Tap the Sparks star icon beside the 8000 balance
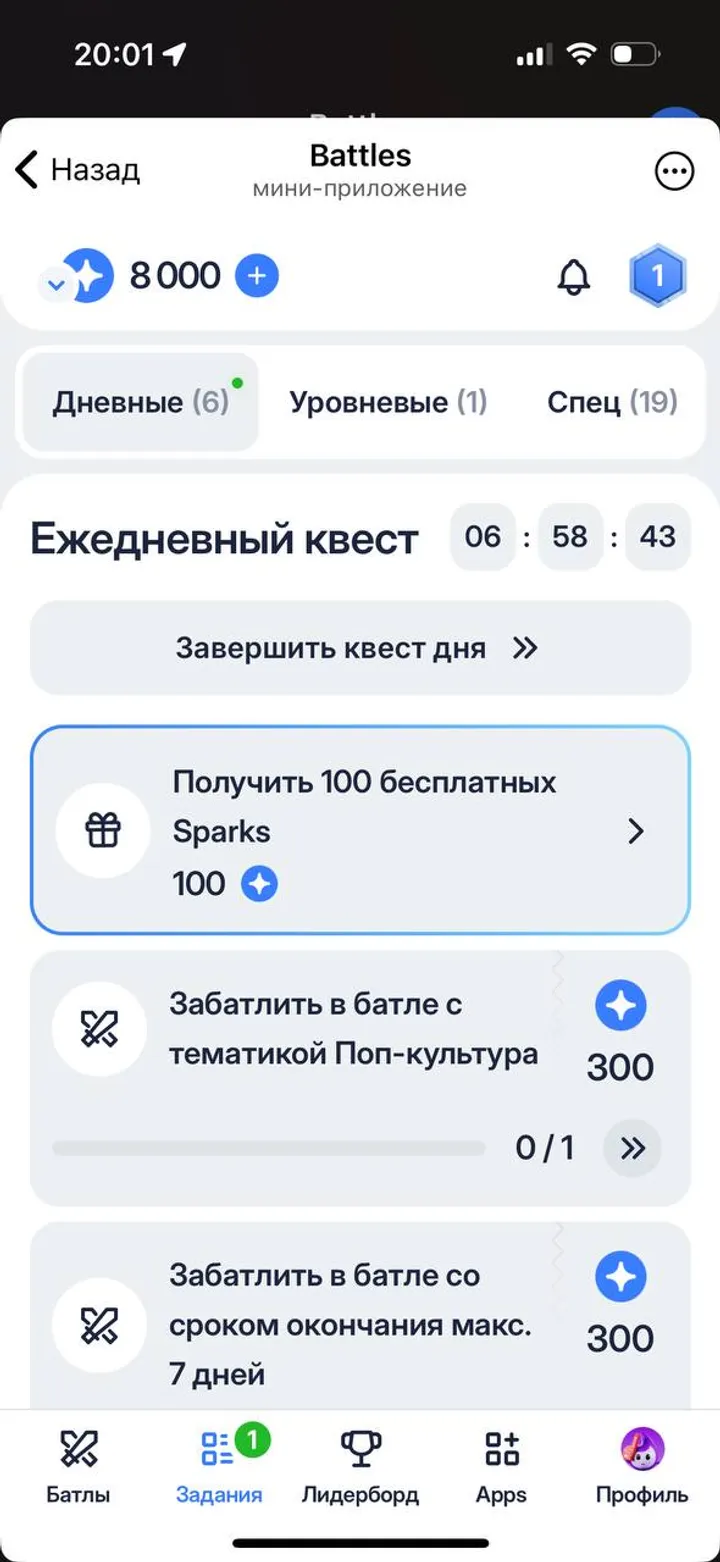This screenshot has width=720, height=1562. (88, 276)
